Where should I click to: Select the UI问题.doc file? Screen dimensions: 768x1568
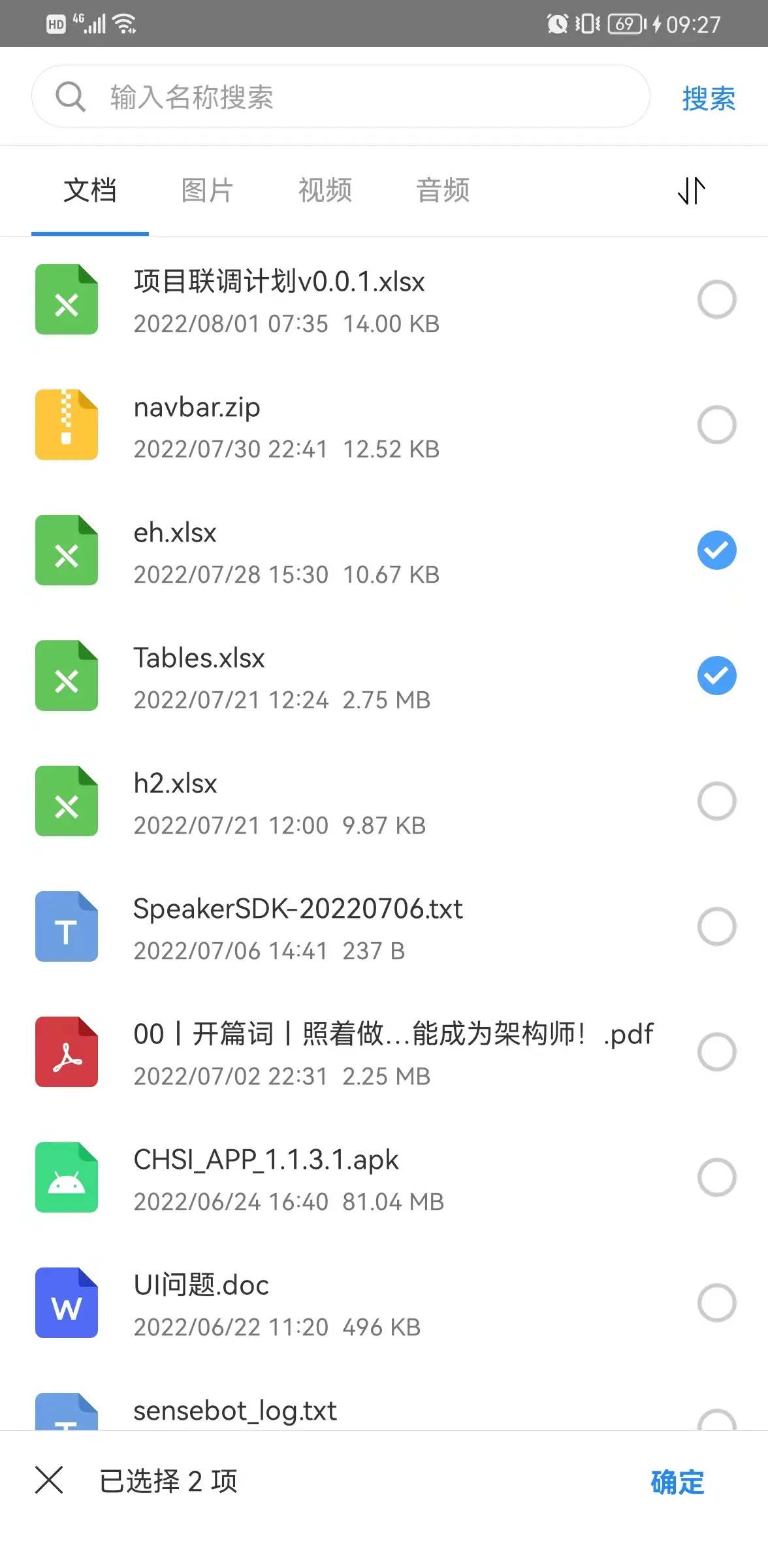pos(716,1303)
